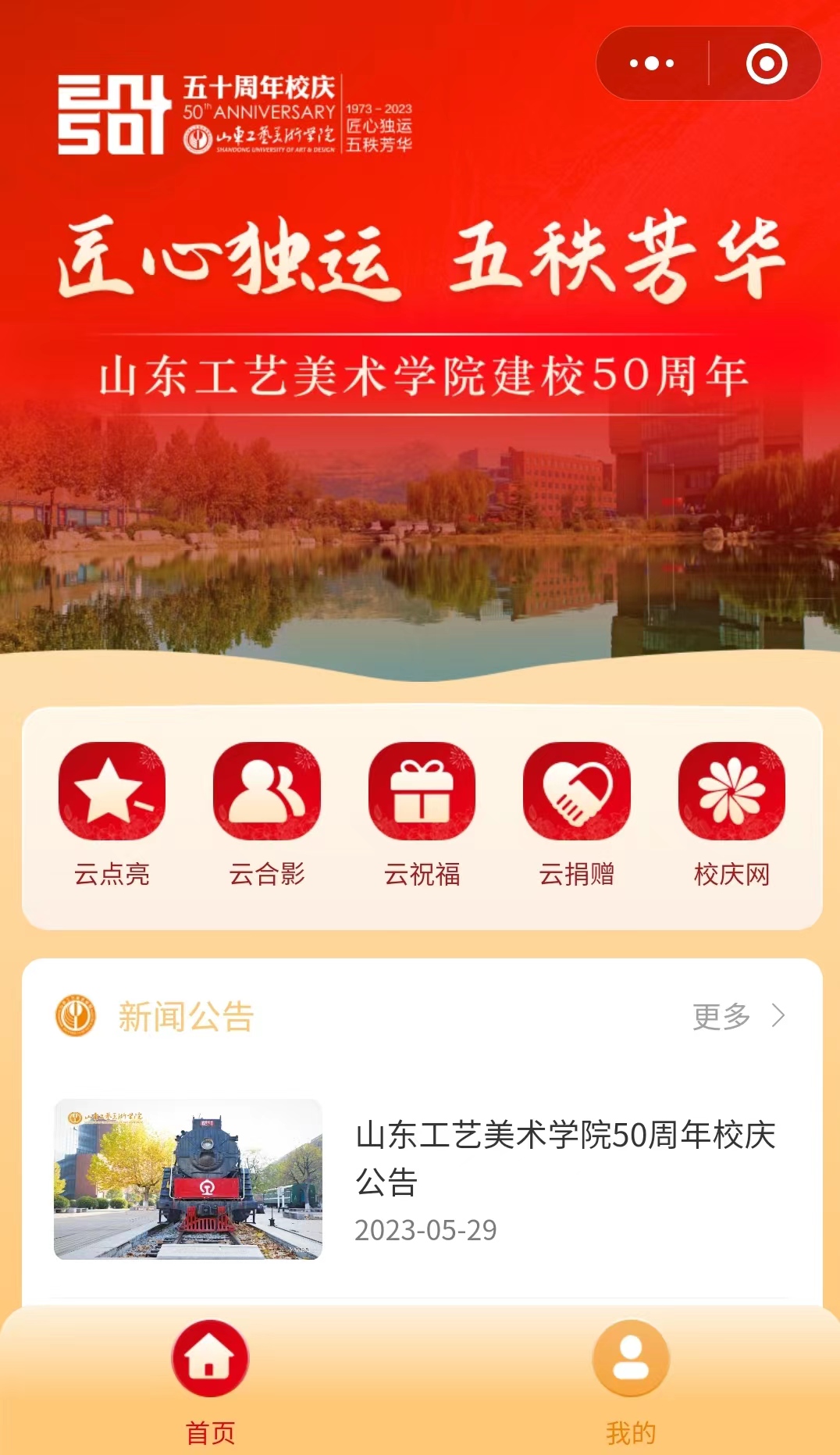
Task: Close the mini program via circle button
Action: point(766,63)
